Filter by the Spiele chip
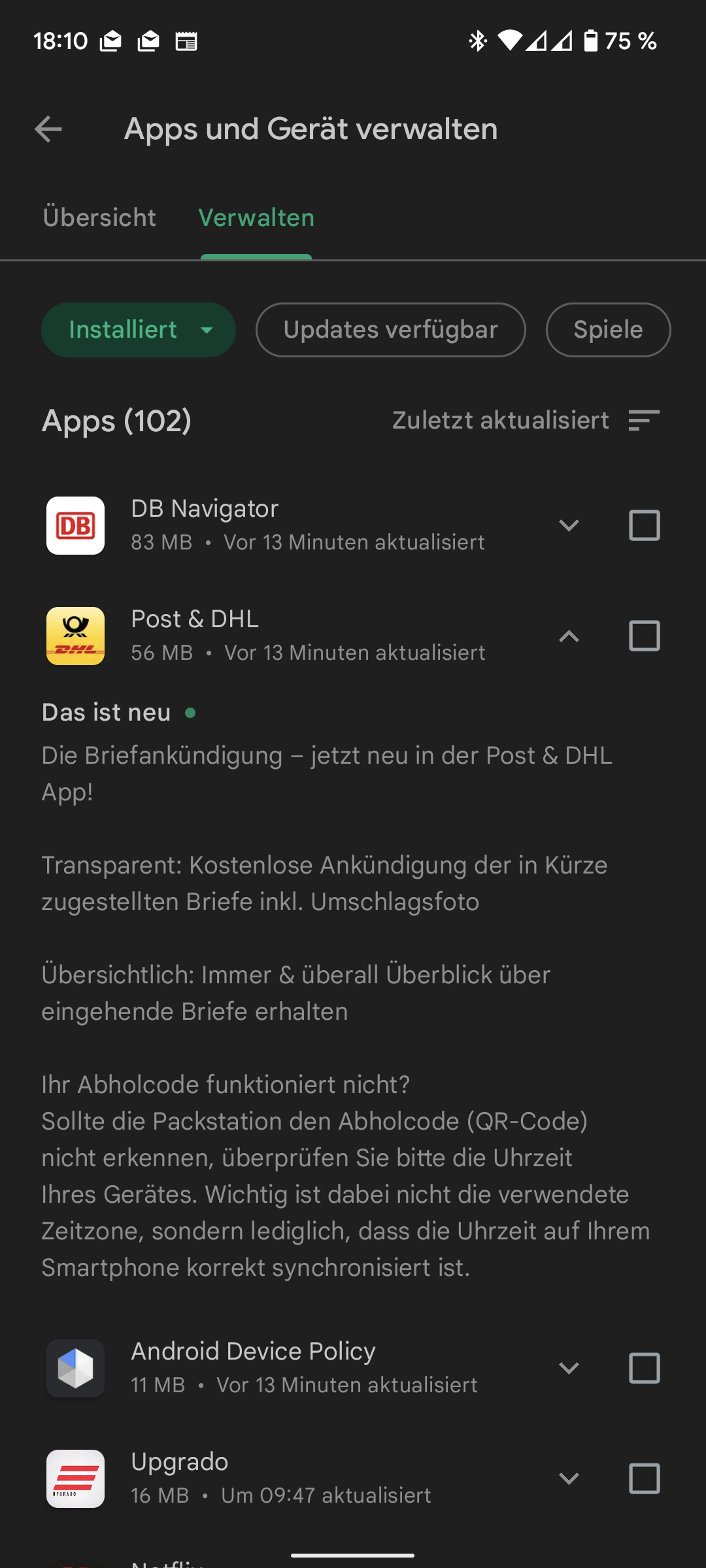 [x=608, y=330]
